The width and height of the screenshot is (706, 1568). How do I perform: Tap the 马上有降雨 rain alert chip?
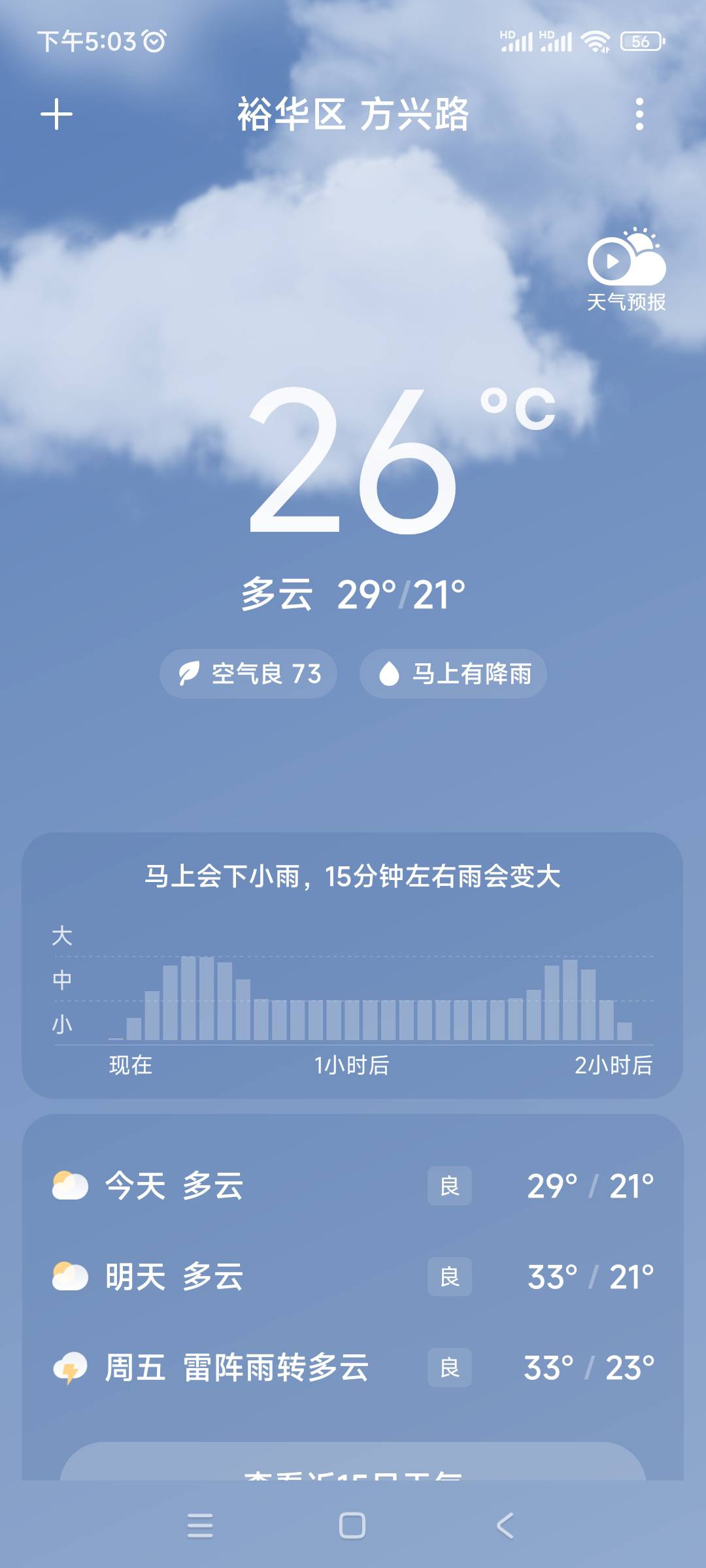click(453, 674)
